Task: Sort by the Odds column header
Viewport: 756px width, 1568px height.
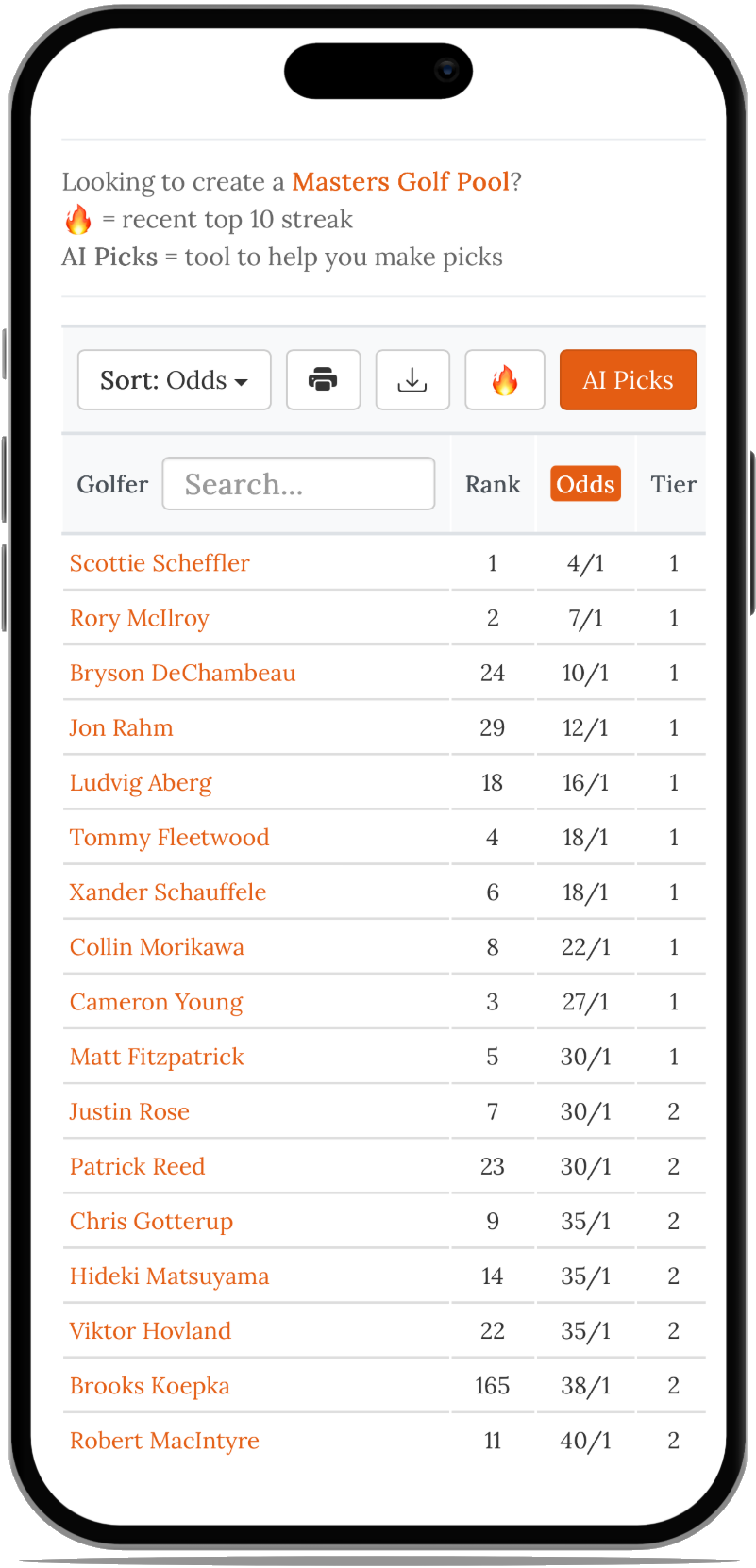Action: [585, 484]
